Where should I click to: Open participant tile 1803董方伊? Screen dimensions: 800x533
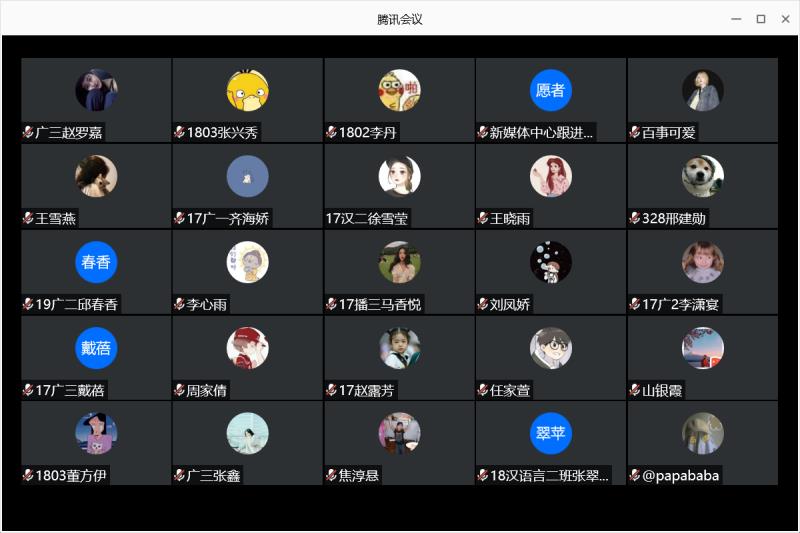[x=96, y=443]
